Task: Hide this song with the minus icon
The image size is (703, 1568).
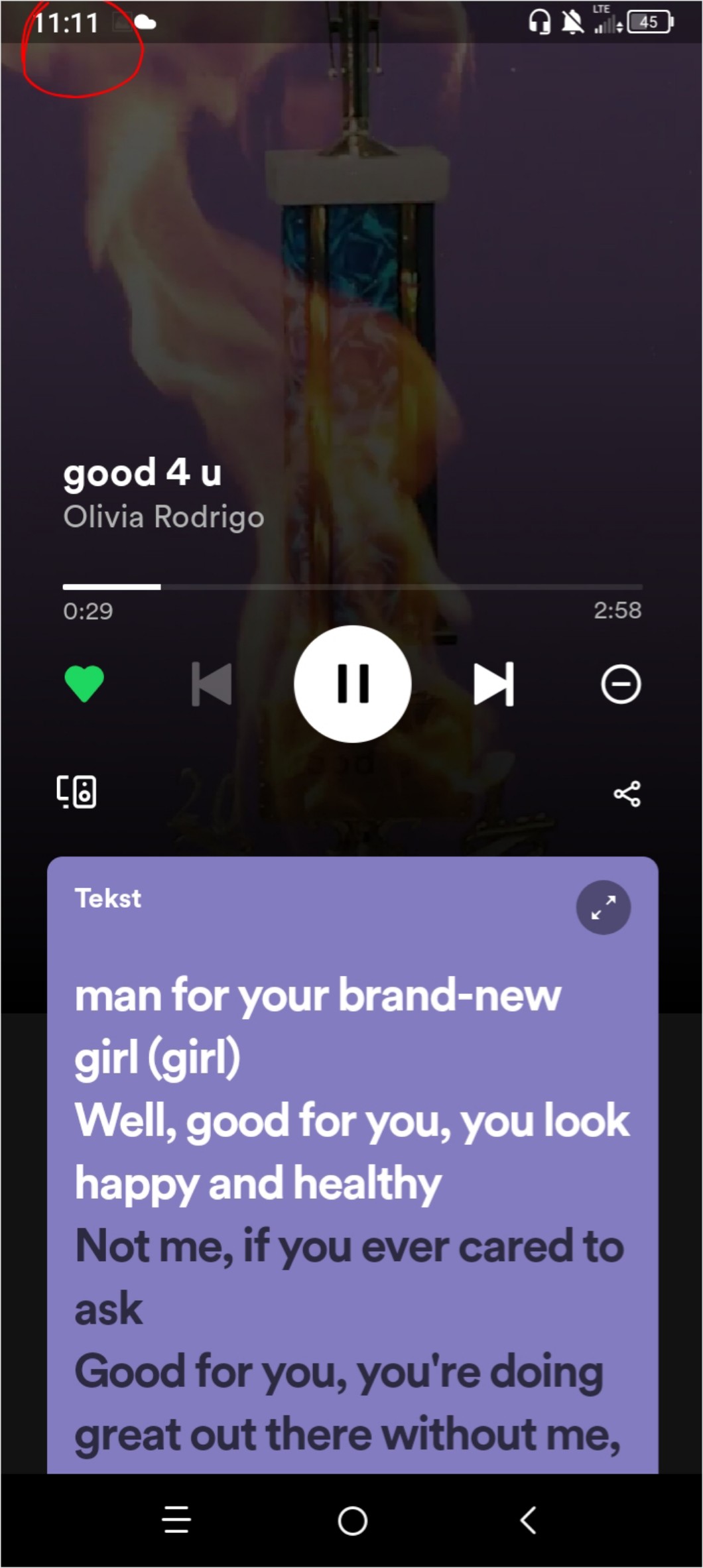Action: (621, 684)
